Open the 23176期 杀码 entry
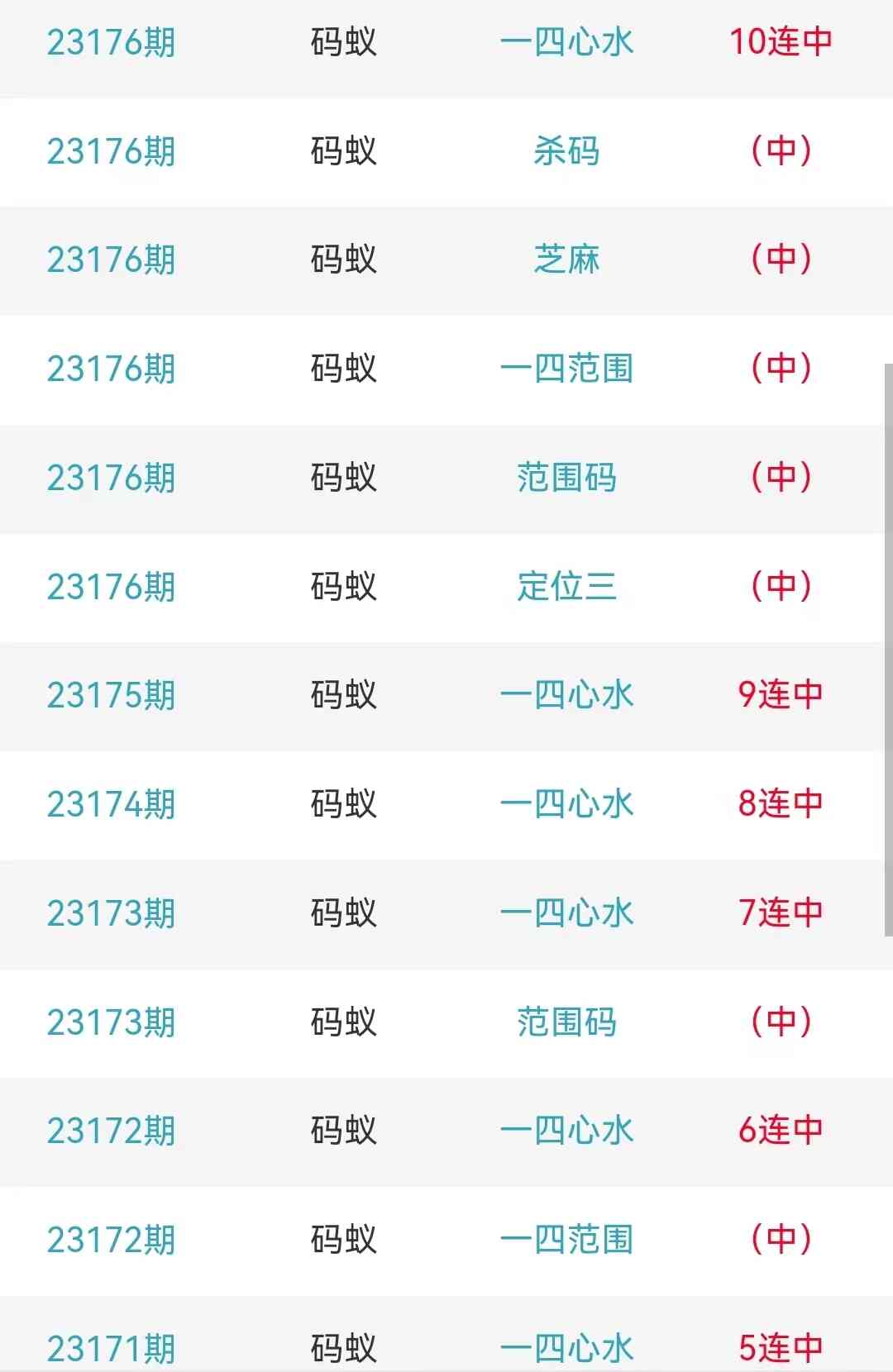893x1372 pixels. point(566,151)
